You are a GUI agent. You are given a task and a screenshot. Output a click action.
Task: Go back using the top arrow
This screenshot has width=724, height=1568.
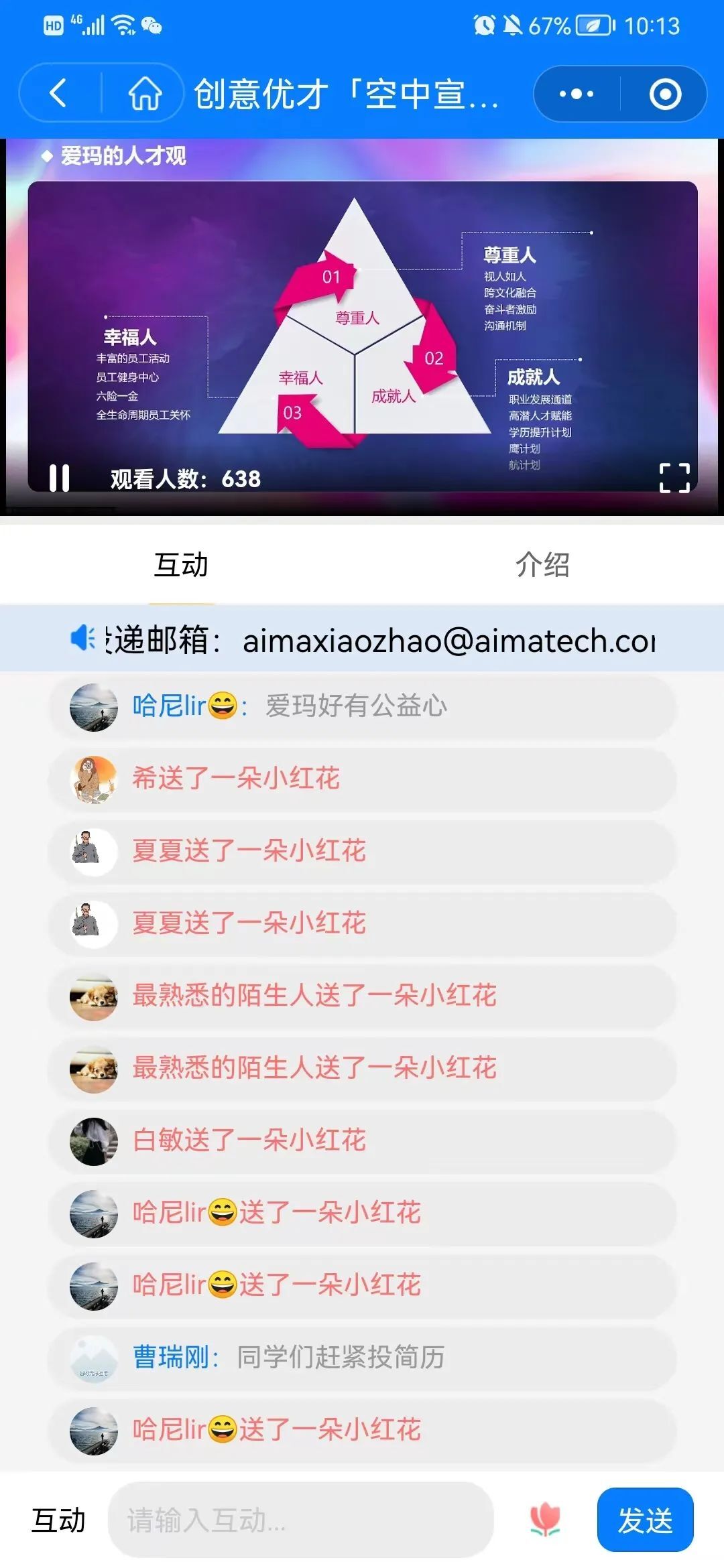[59, 93]
